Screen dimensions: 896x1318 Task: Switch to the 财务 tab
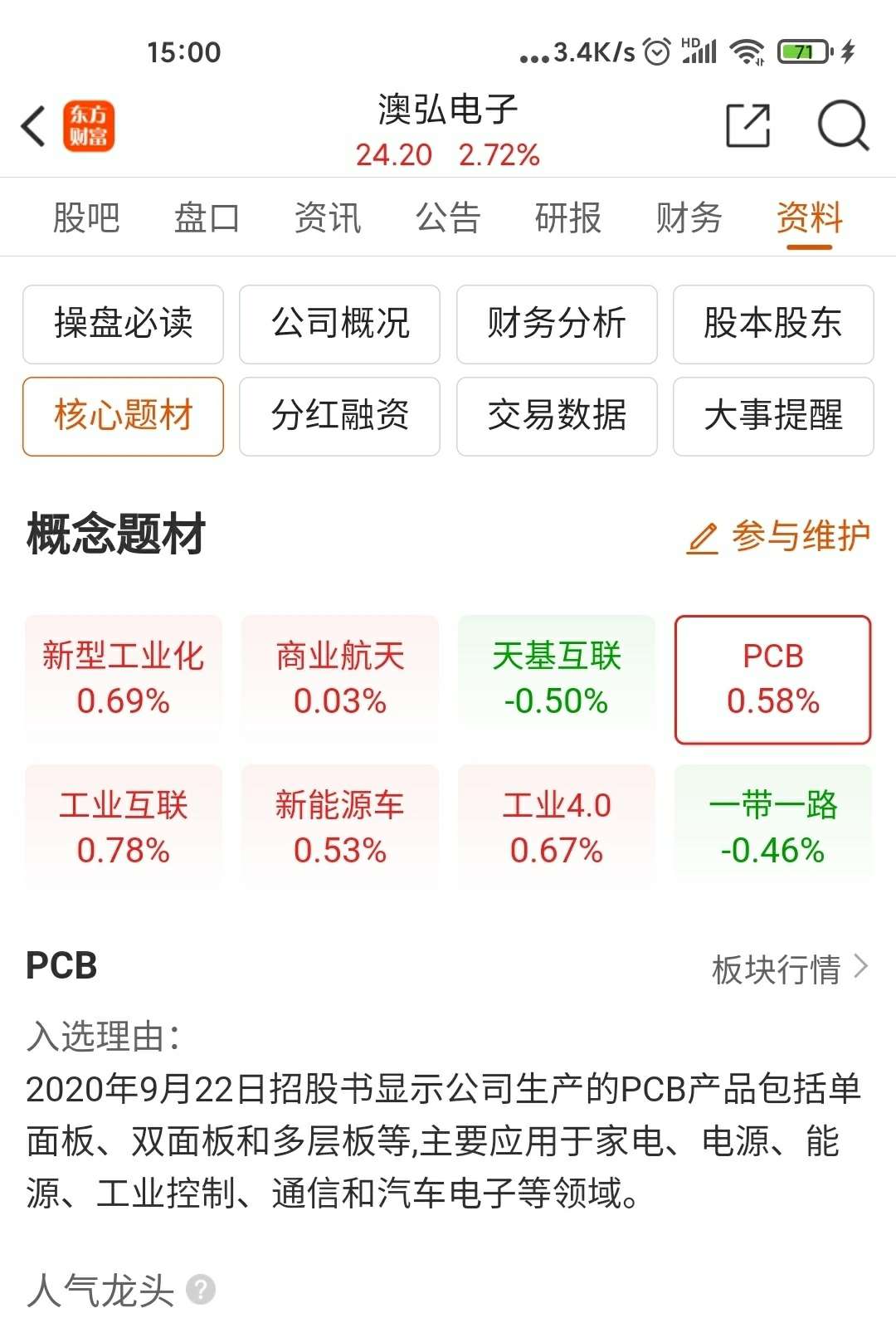point(687,217)
